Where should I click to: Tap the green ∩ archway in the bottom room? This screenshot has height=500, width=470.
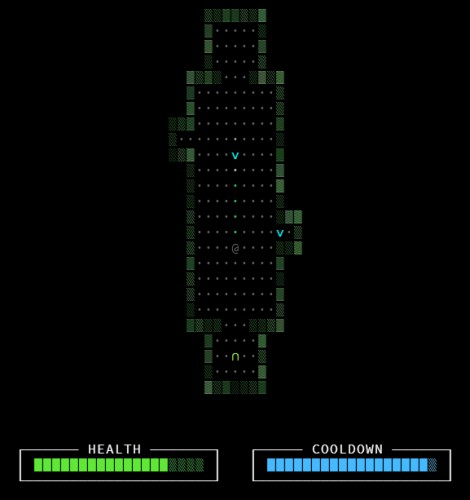(235, 357)
